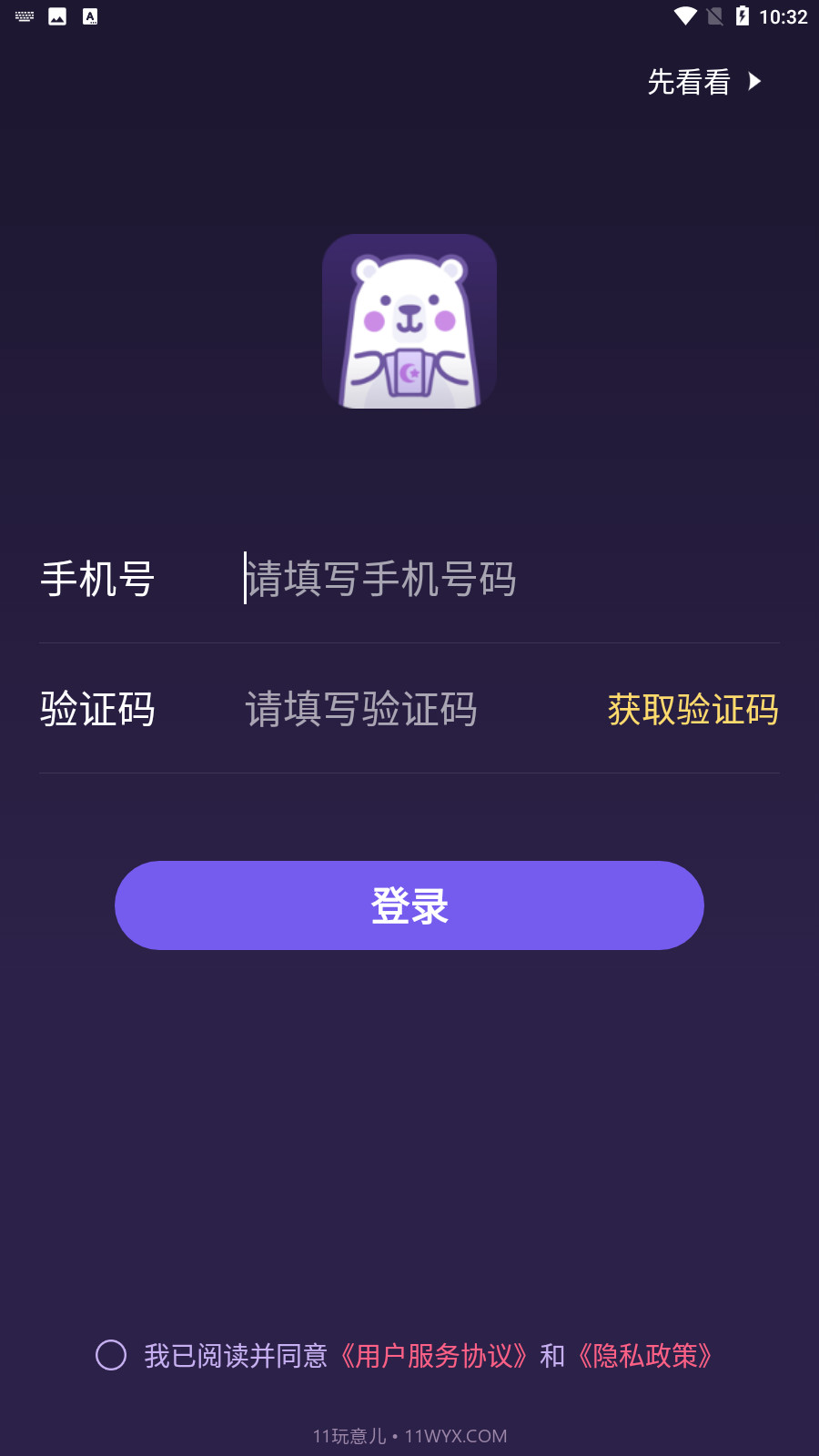Check the agreement consent circle checkbox
The image size is (819, 1456).
pyautogui.click(x=111, y=1356)
